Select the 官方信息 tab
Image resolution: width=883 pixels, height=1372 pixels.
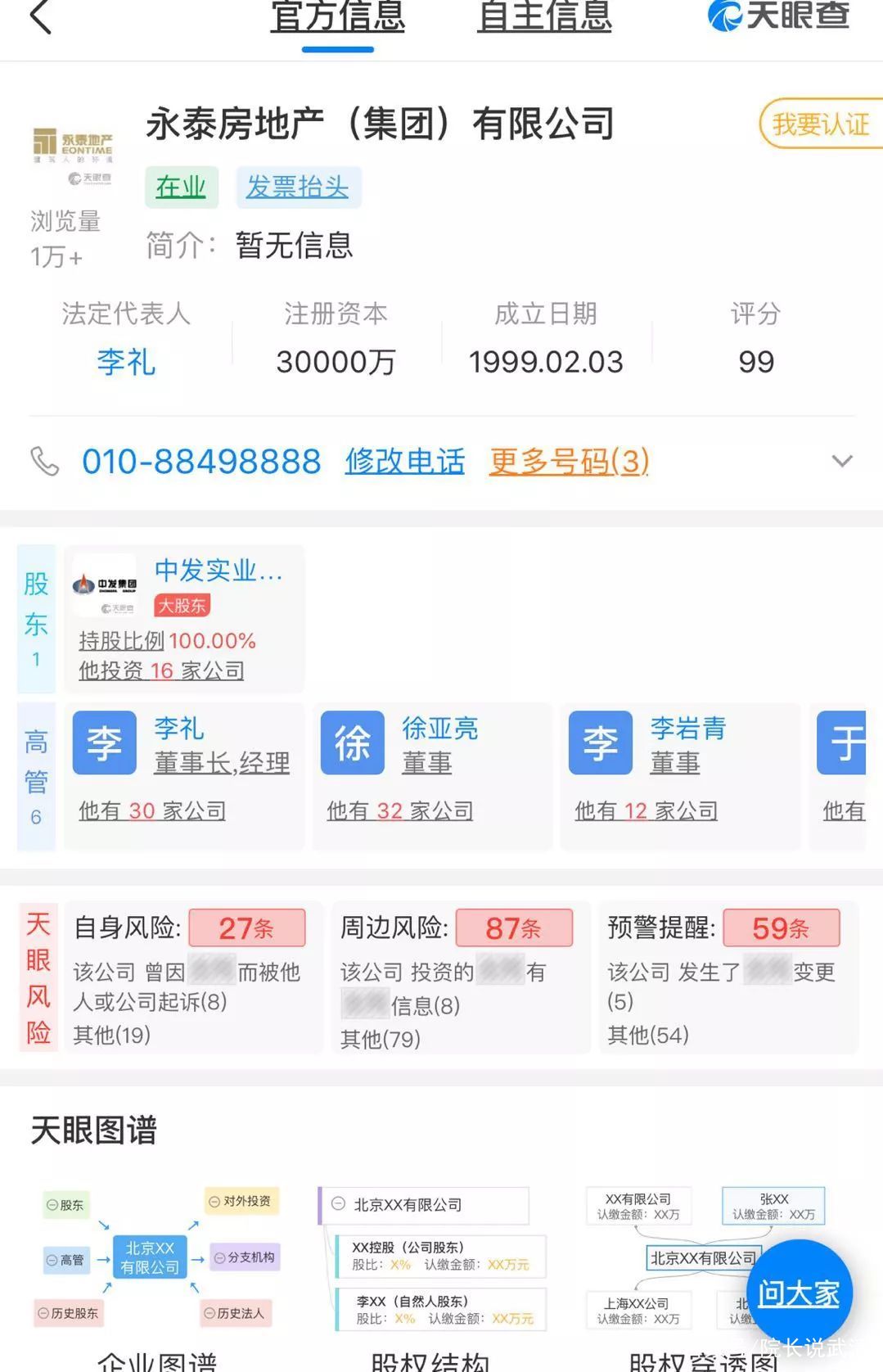[337, 18]
